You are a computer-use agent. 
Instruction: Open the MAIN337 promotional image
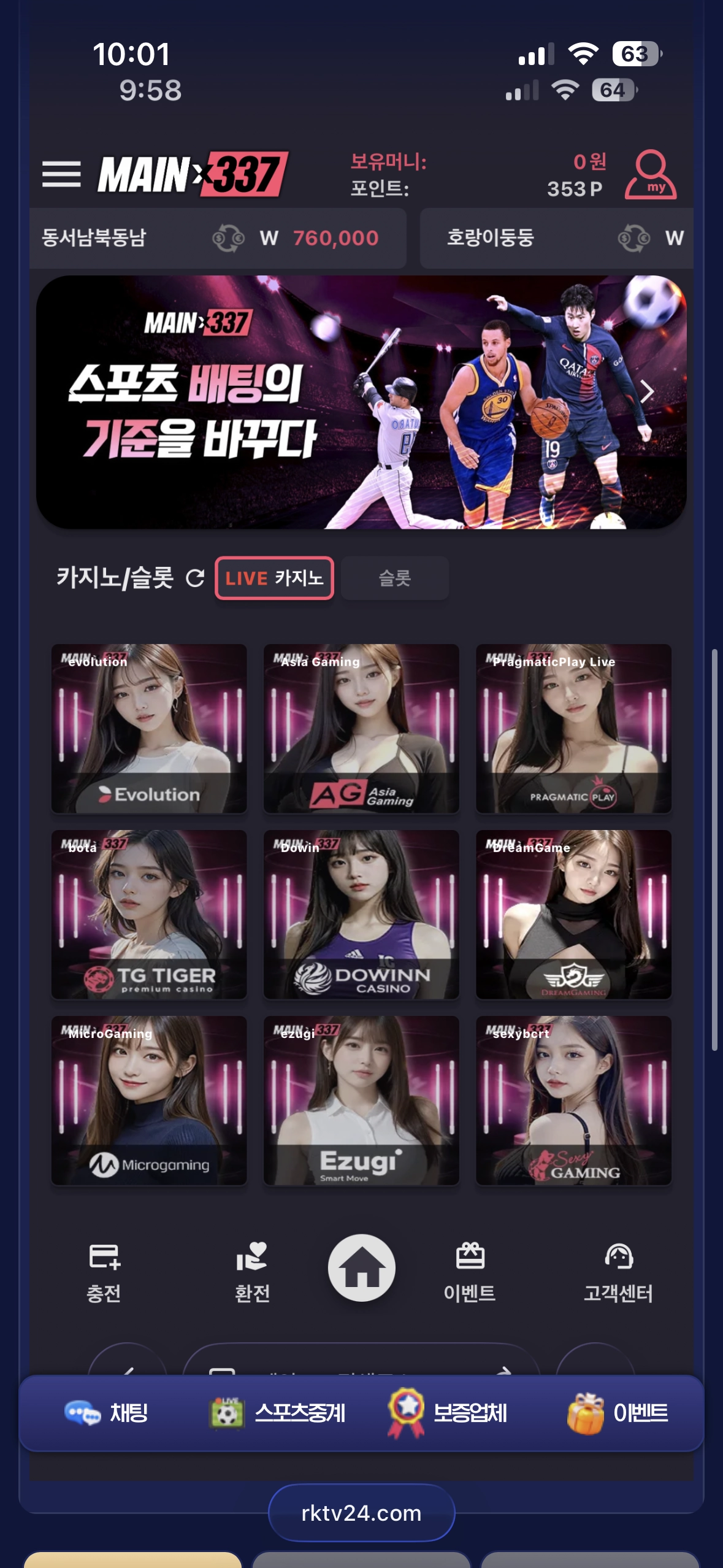click(361, 402)
